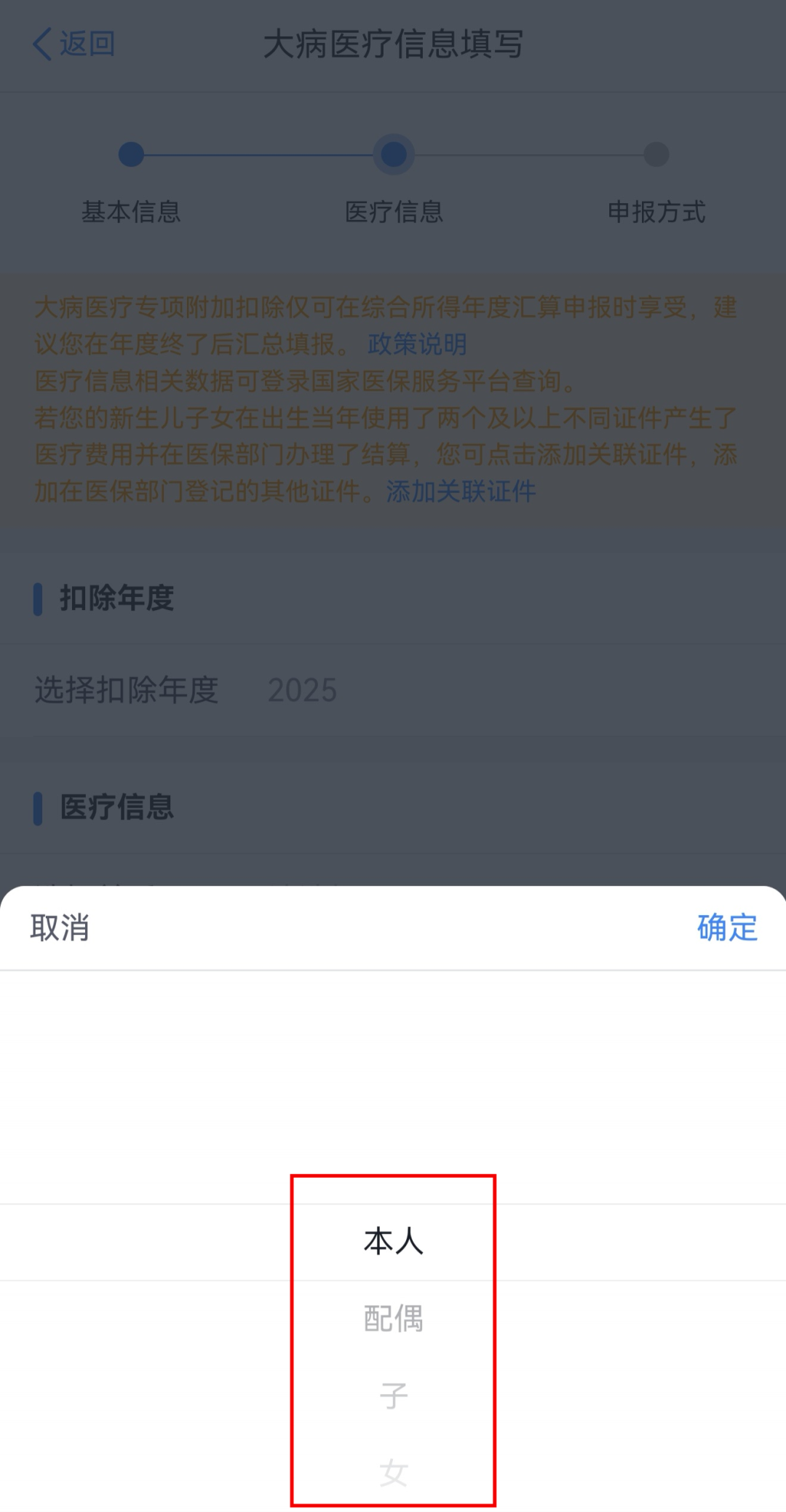The image size is (786, 1512).
Task: Select 本人 in the picker
Action: [393, 1241]
